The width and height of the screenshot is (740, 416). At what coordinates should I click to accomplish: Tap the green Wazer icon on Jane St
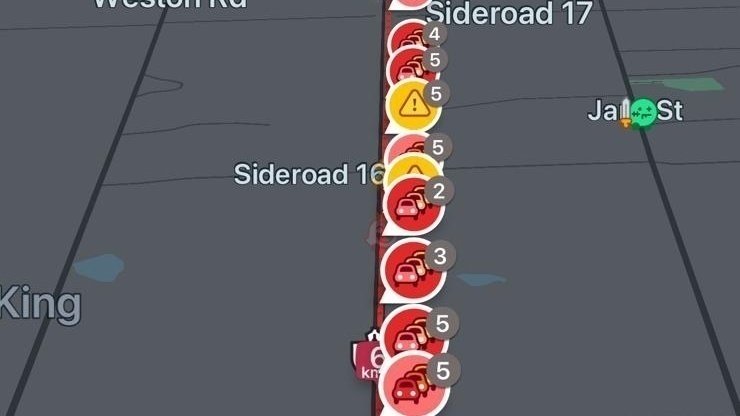point(641,113)
